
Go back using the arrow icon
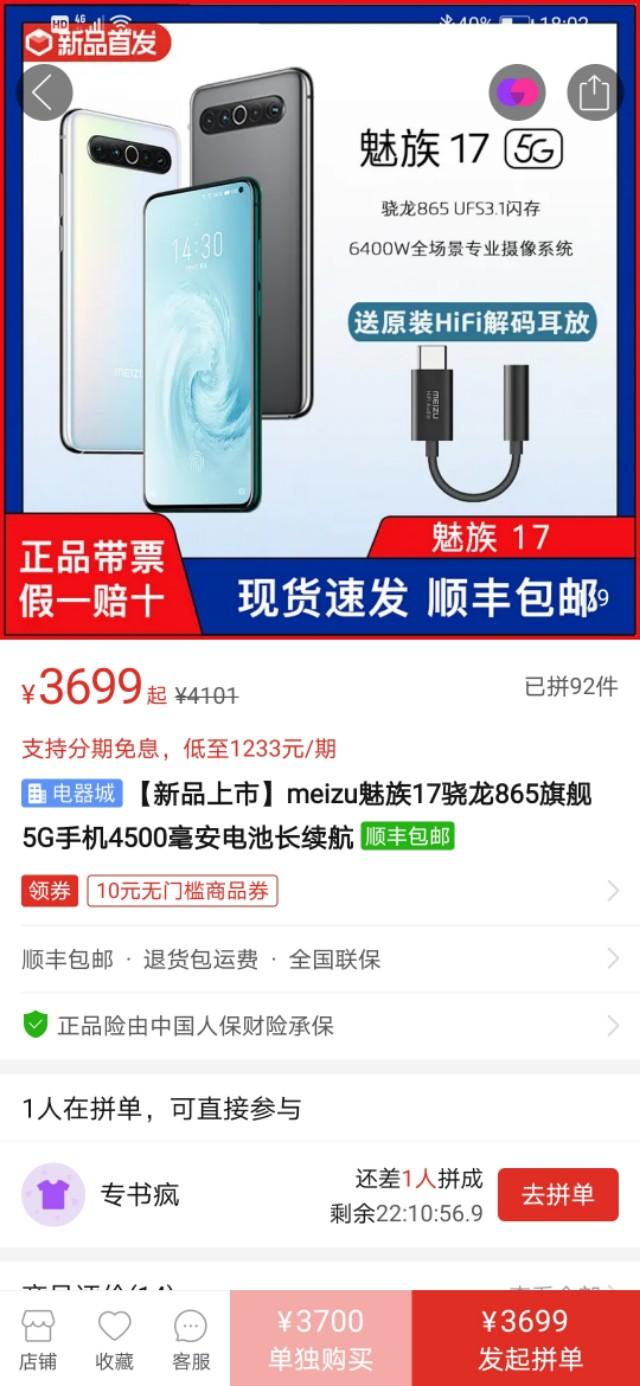click(44, 93)
